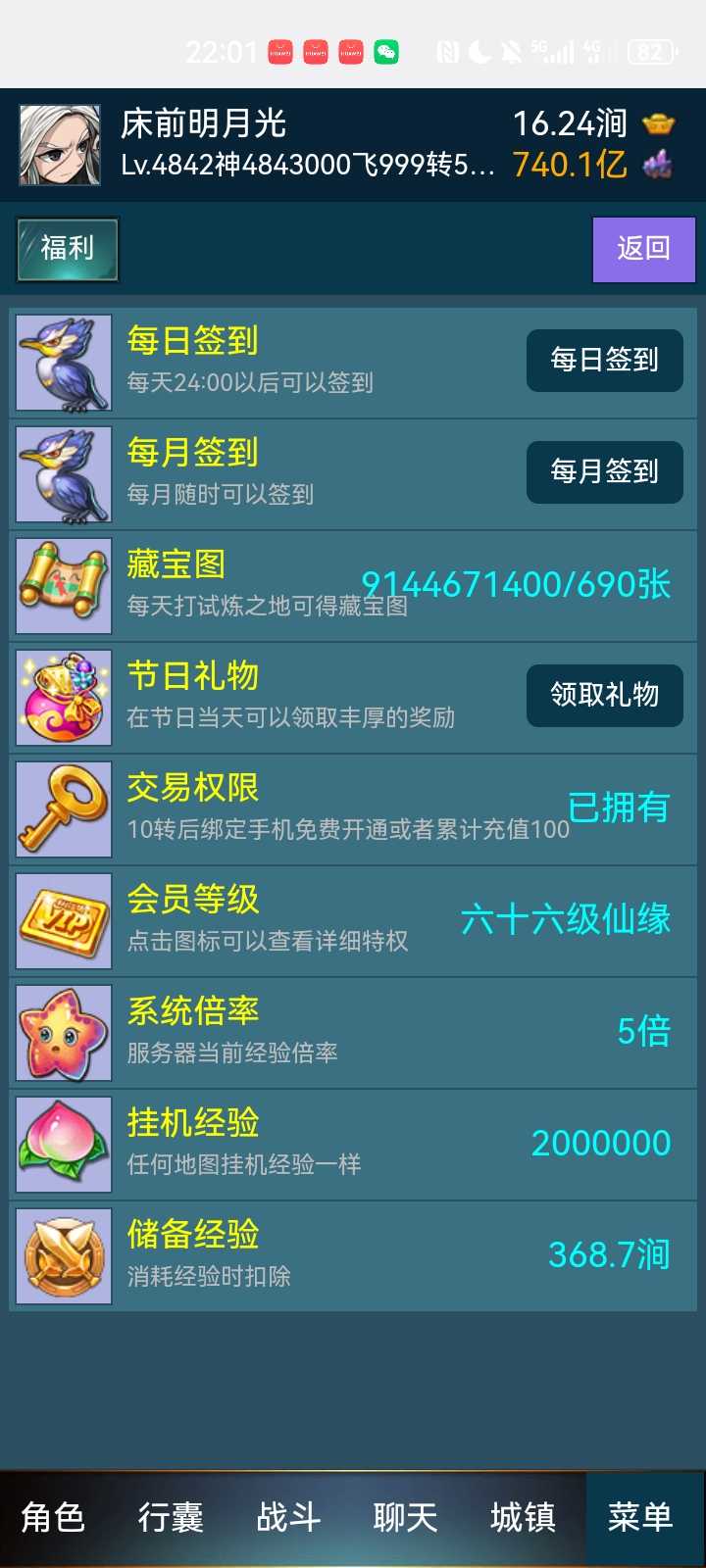Switch to the 城镇 tab
Viewport: 706px width, 1568px height.
point(523,1518)
